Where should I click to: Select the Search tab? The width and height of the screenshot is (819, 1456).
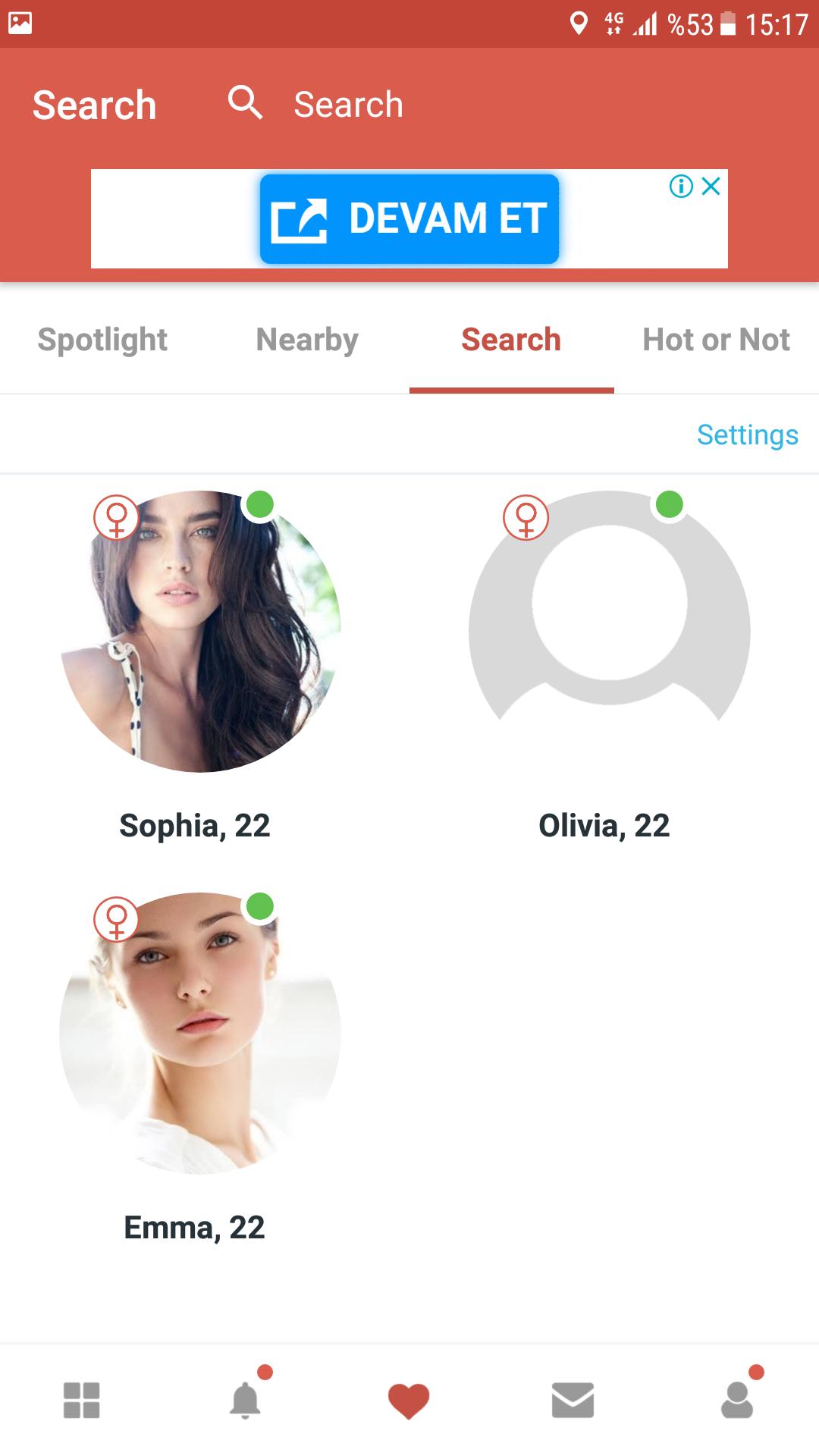click(x=512, y=340)
